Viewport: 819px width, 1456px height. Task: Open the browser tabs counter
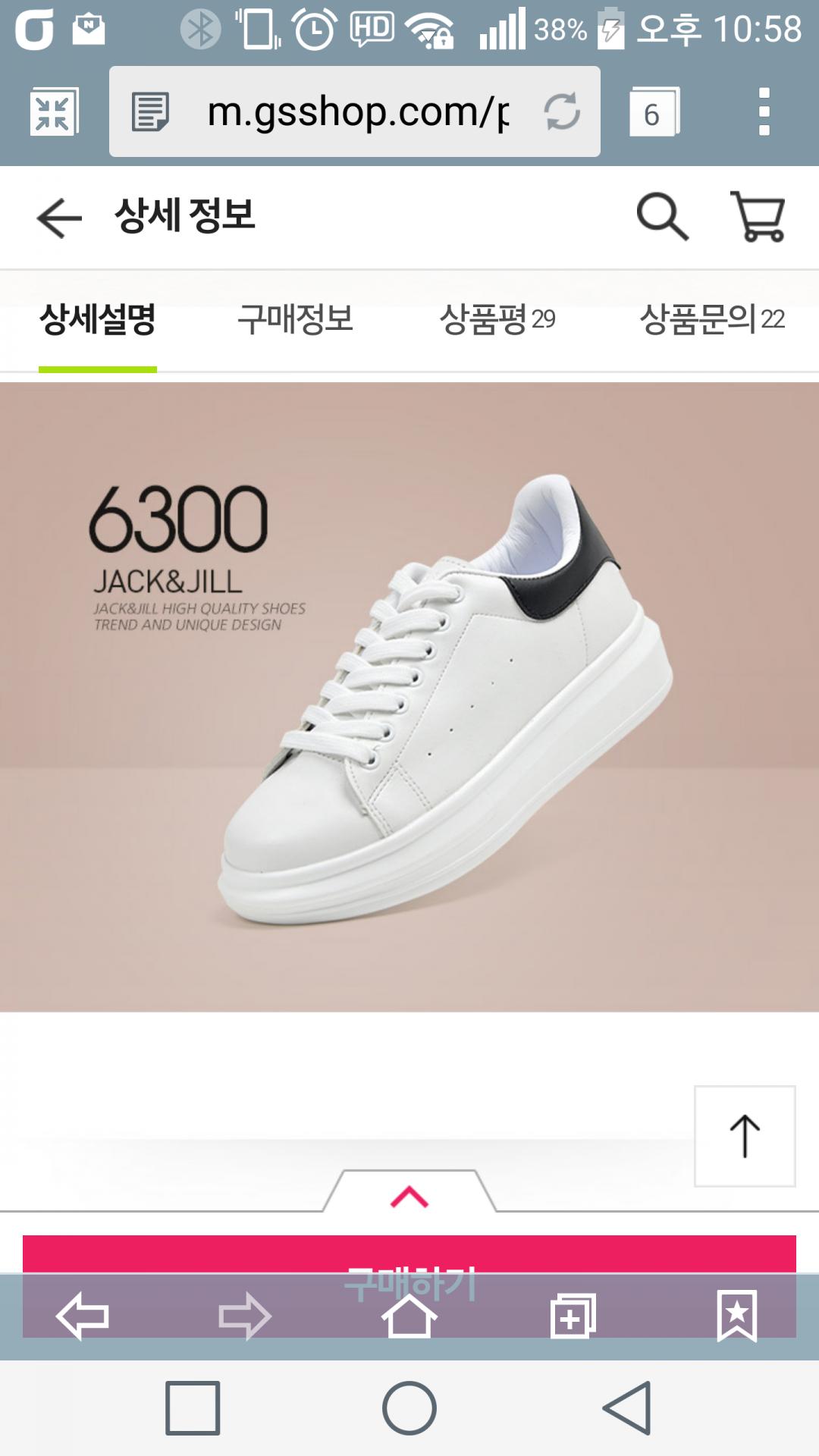tap(654, 112)
